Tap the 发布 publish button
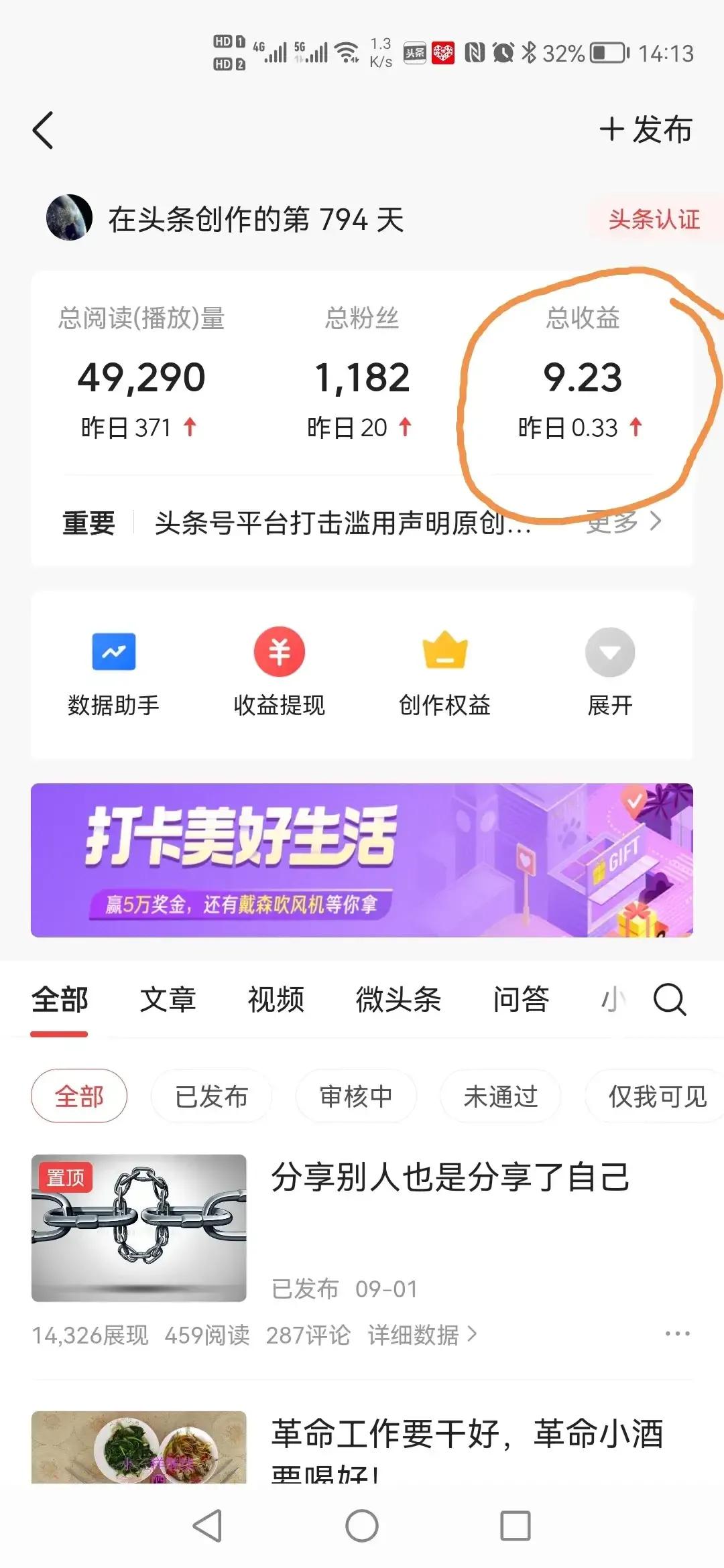This screenshot has width=724, height=1568. coord(646,130)
